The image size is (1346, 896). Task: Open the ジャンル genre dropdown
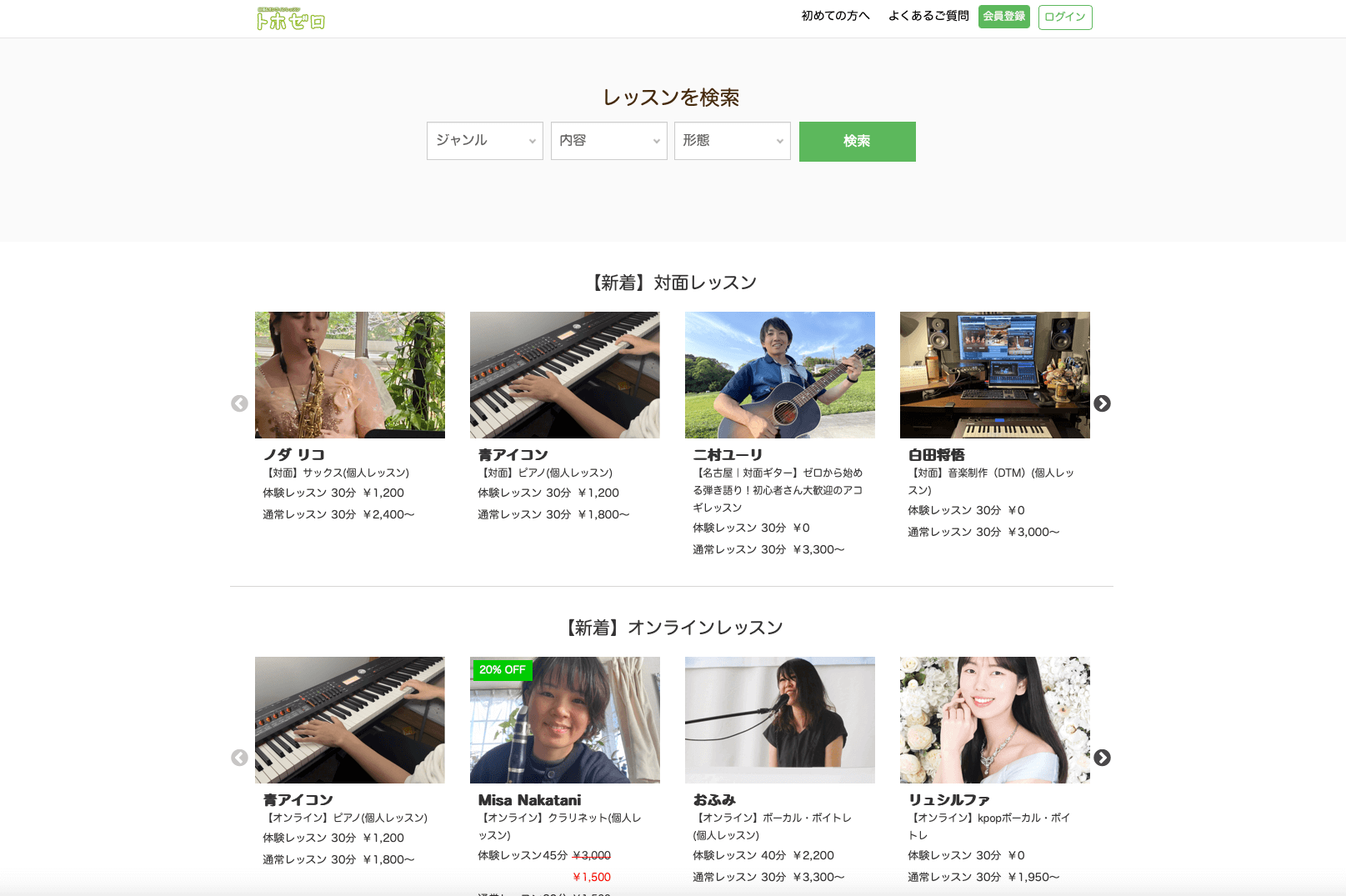click(x=484, y=141)
